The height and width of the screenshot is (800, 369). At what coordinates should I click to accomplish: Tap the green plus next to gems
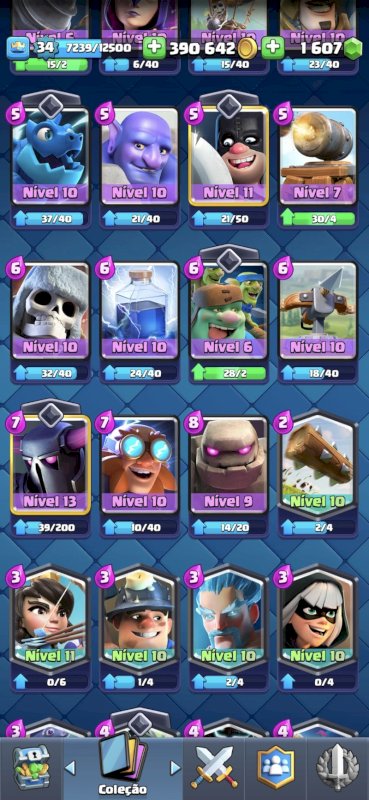tap(273, 48)
